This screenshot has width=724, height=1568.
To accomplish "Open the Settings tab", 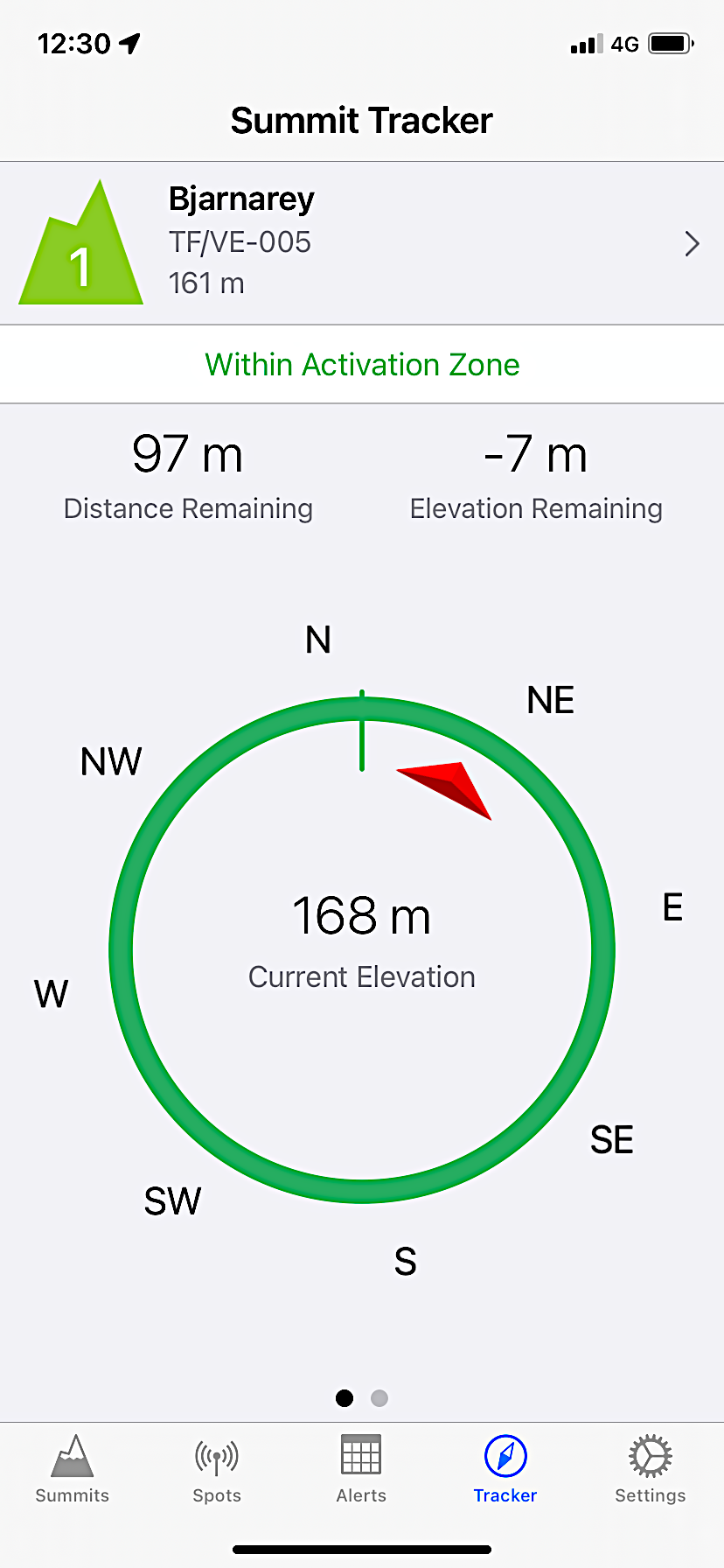I will pos(651,1469).
